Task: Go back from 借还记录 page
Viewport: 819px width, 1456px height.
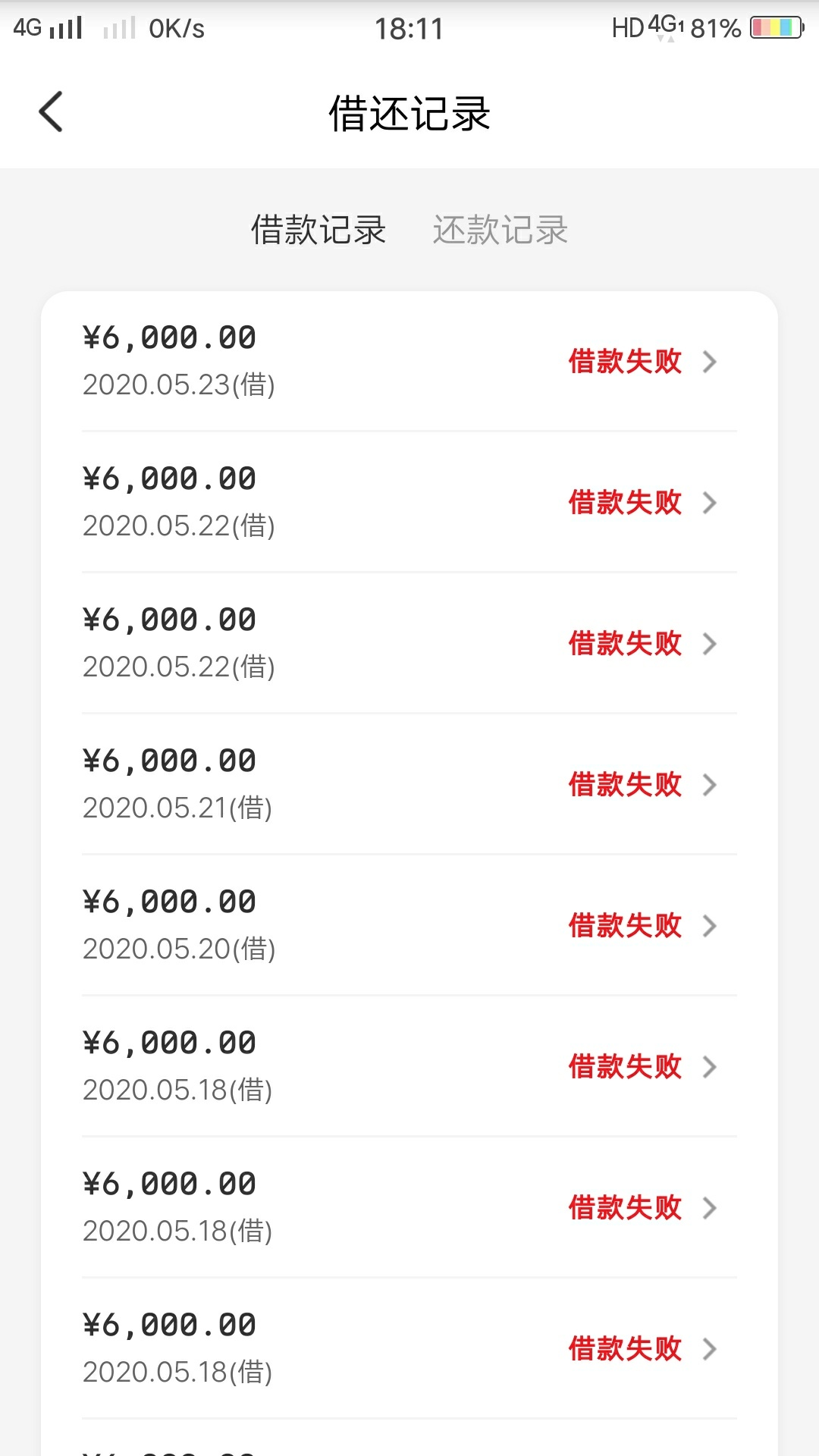Action: pyautogui.click(x=51, y=112)
